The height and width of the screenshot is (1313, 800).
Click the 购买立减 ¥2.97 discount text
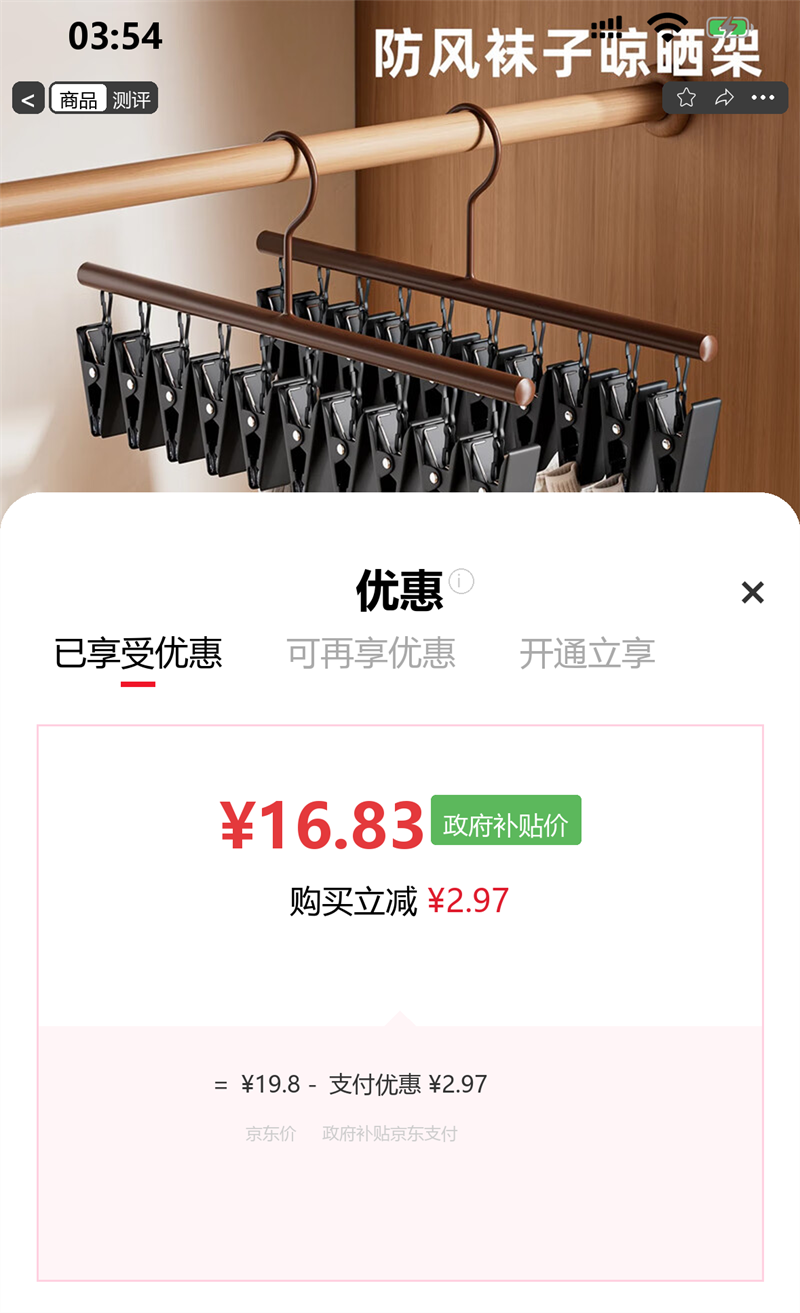(400, 899)
